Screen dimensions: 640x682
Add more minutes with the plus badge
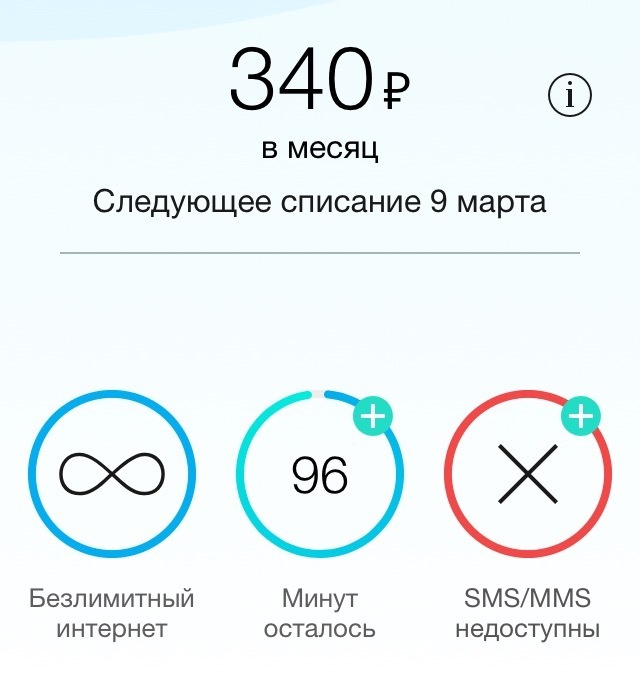point(373,417)
